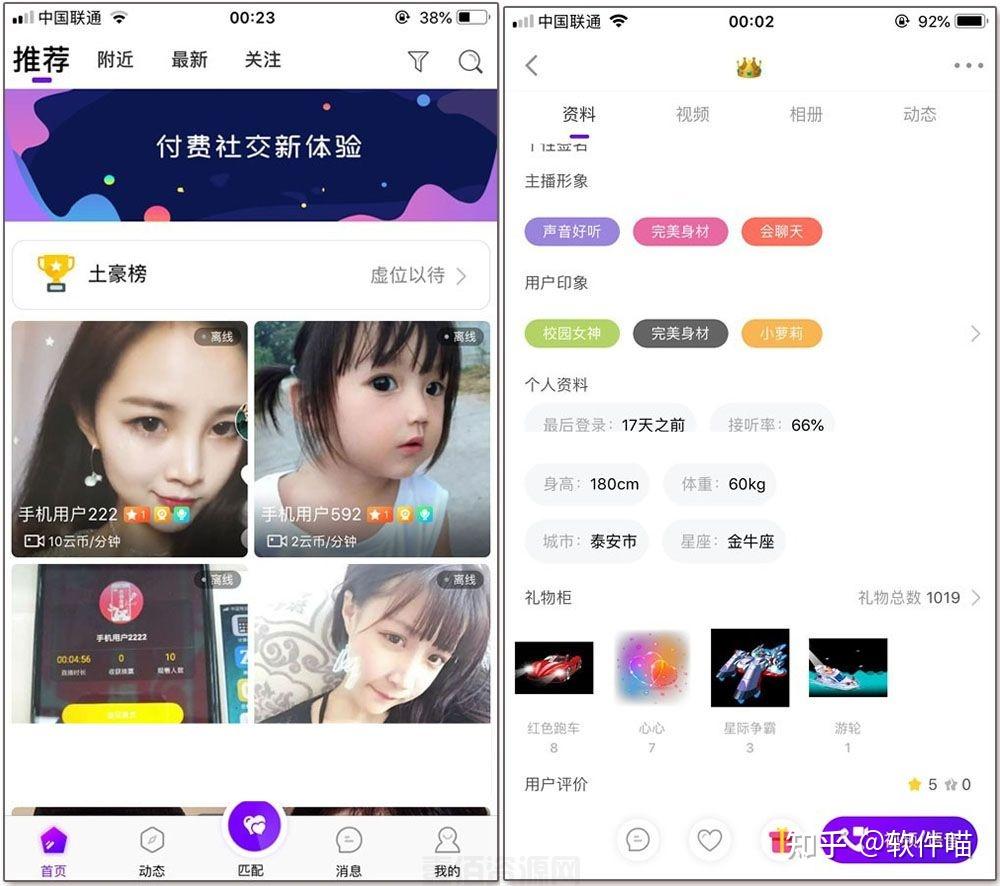Go back with the top left arrow
Viewport: 1000px width, 886px height.
click(532, 66)
